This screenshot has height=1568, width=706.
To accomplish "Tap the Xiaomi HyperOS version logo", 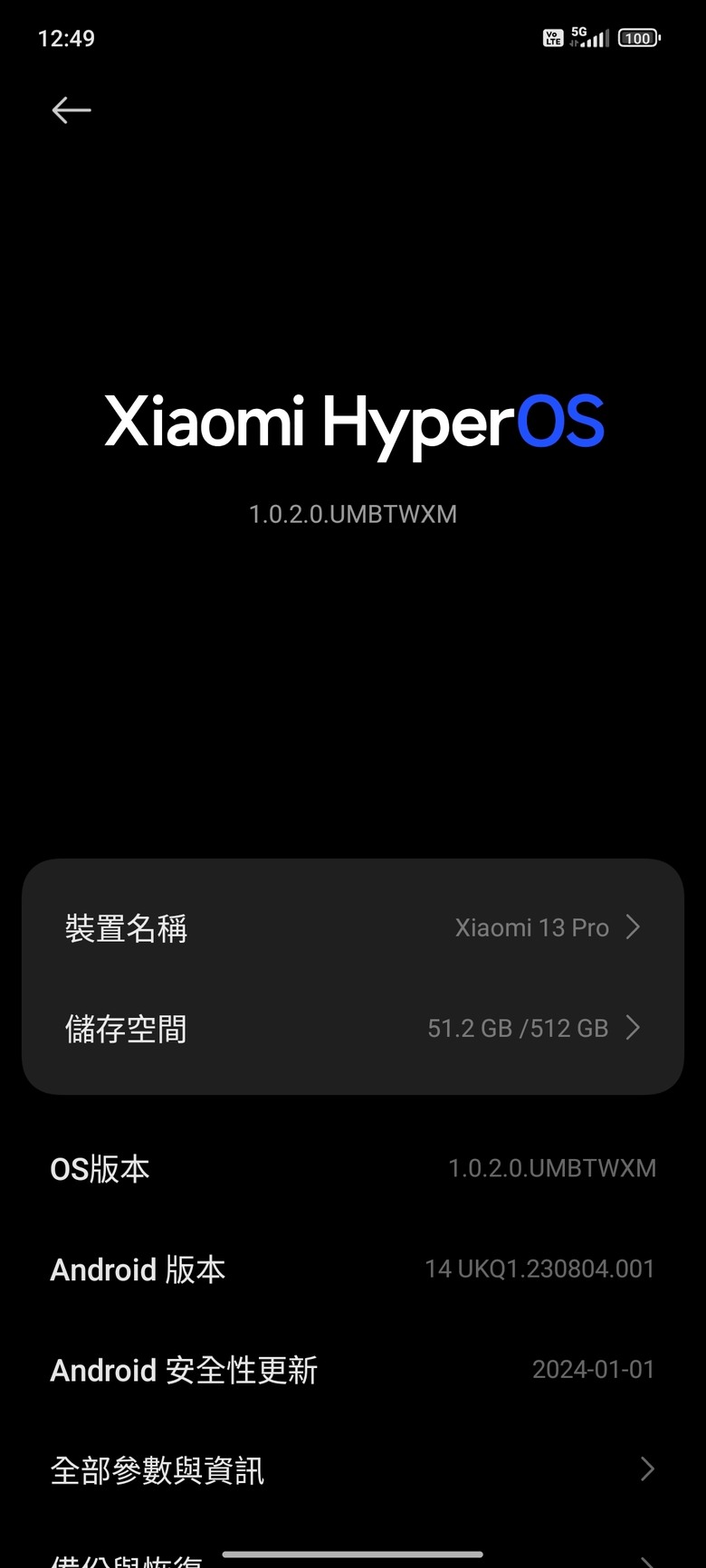I will pyautogui.click(x=354, y=423).
